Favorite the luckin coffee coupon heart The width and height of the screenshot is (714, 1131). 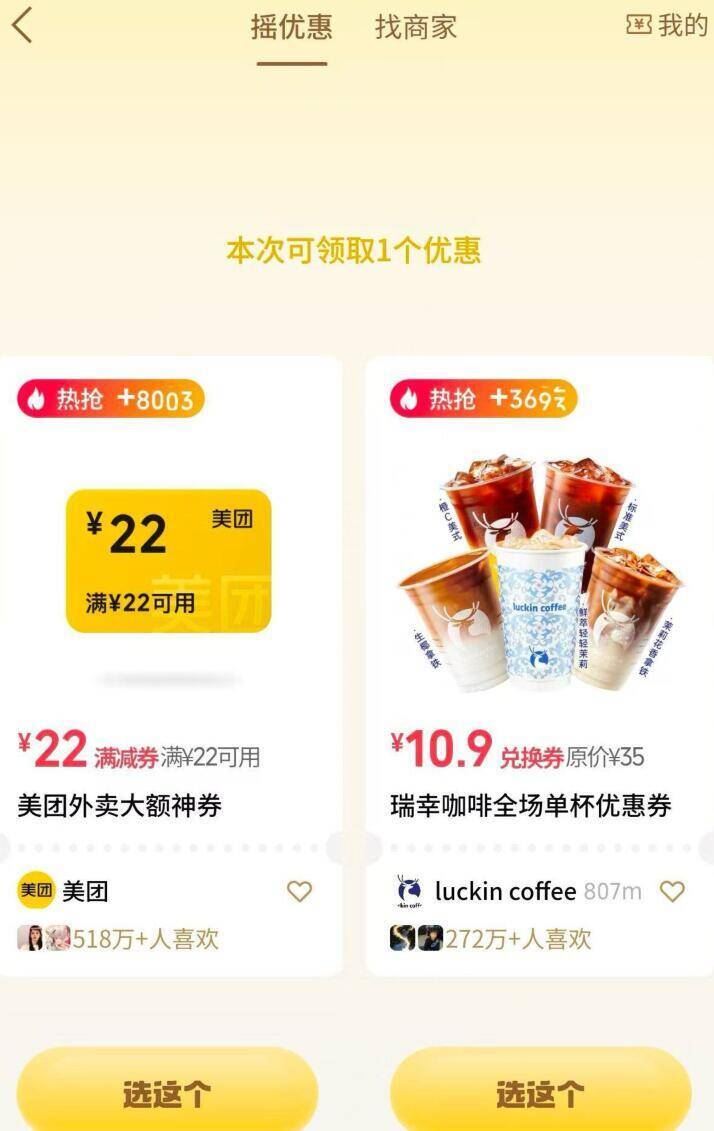672,891
